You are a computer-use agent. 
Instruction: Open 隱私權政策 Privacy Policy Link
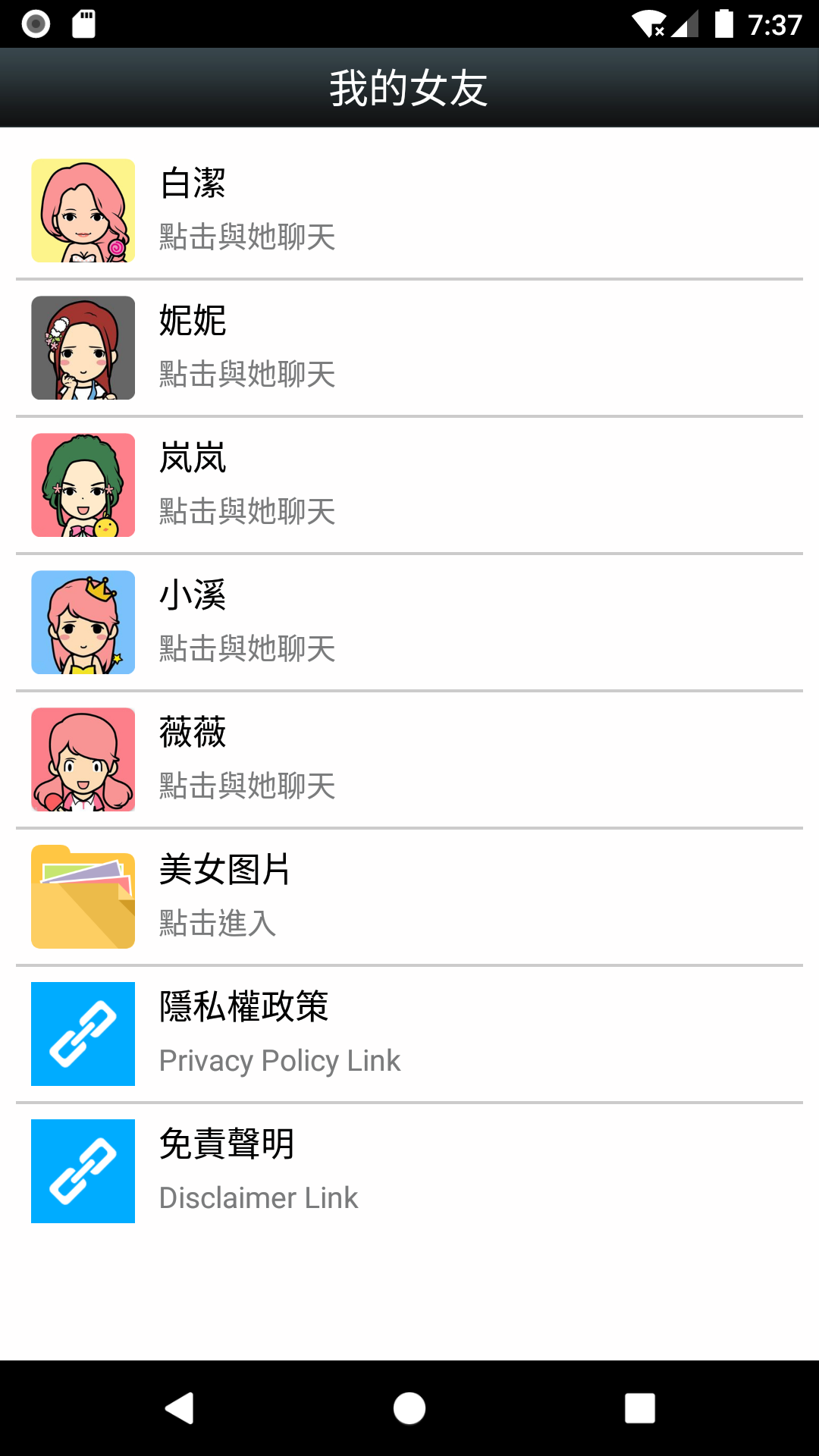click(409, 1034)
